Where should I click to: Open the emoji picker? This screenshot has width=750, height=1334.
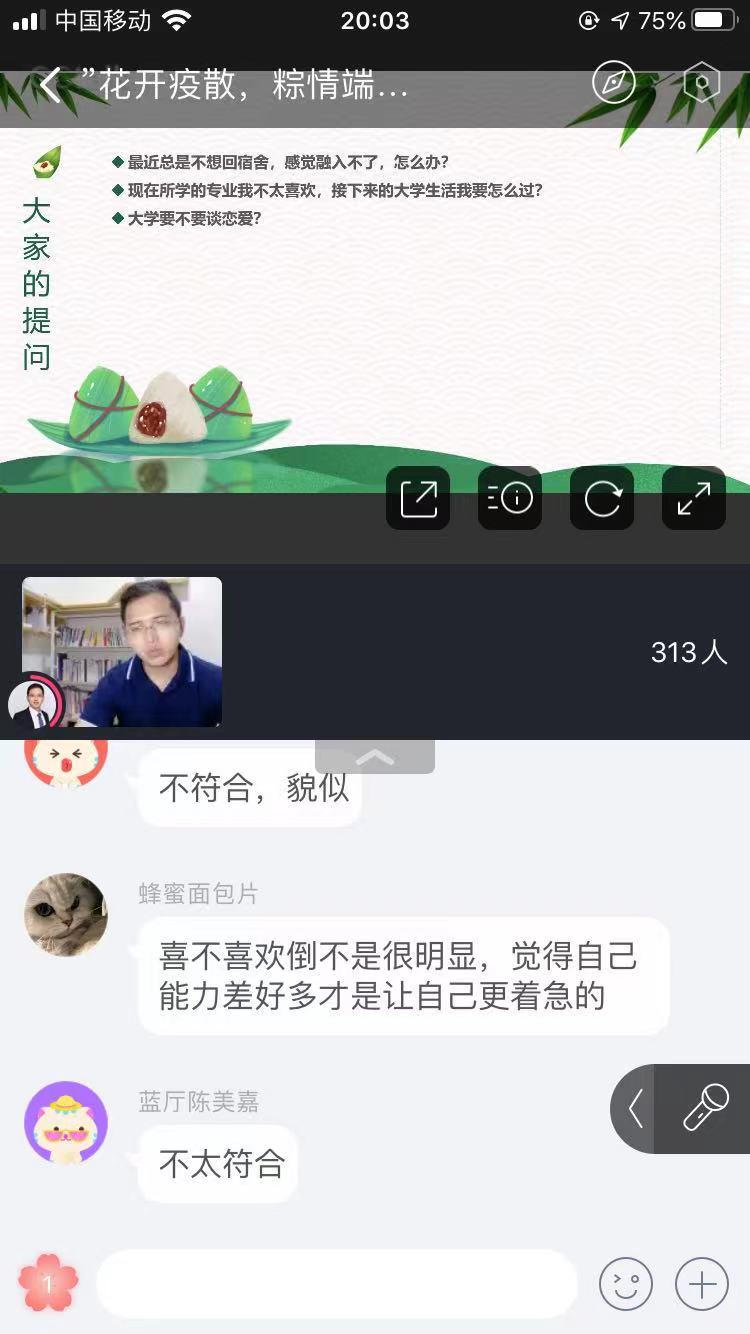626,1283
